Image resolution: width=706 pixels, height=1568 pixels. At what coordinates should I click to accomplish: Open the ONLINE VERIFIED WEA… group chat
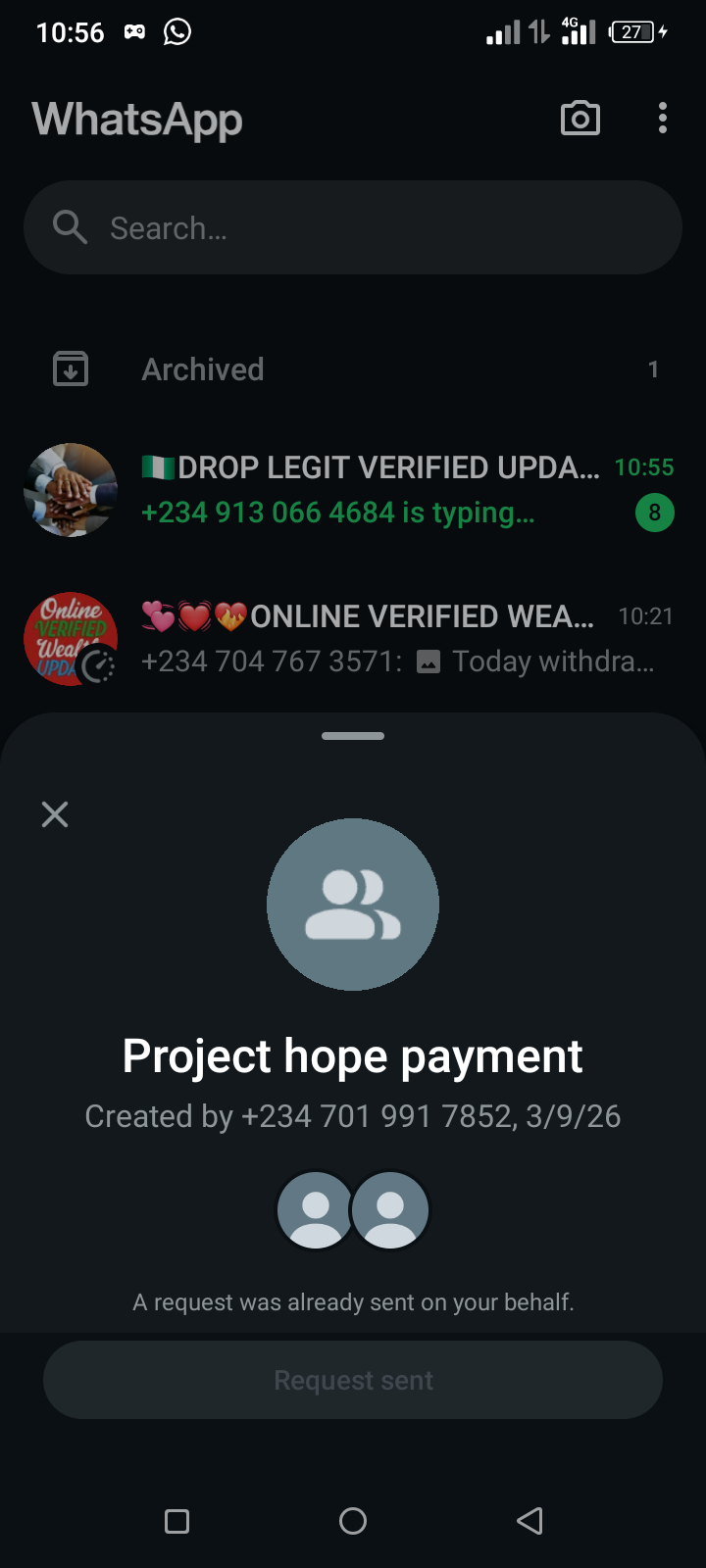[371, 638]
